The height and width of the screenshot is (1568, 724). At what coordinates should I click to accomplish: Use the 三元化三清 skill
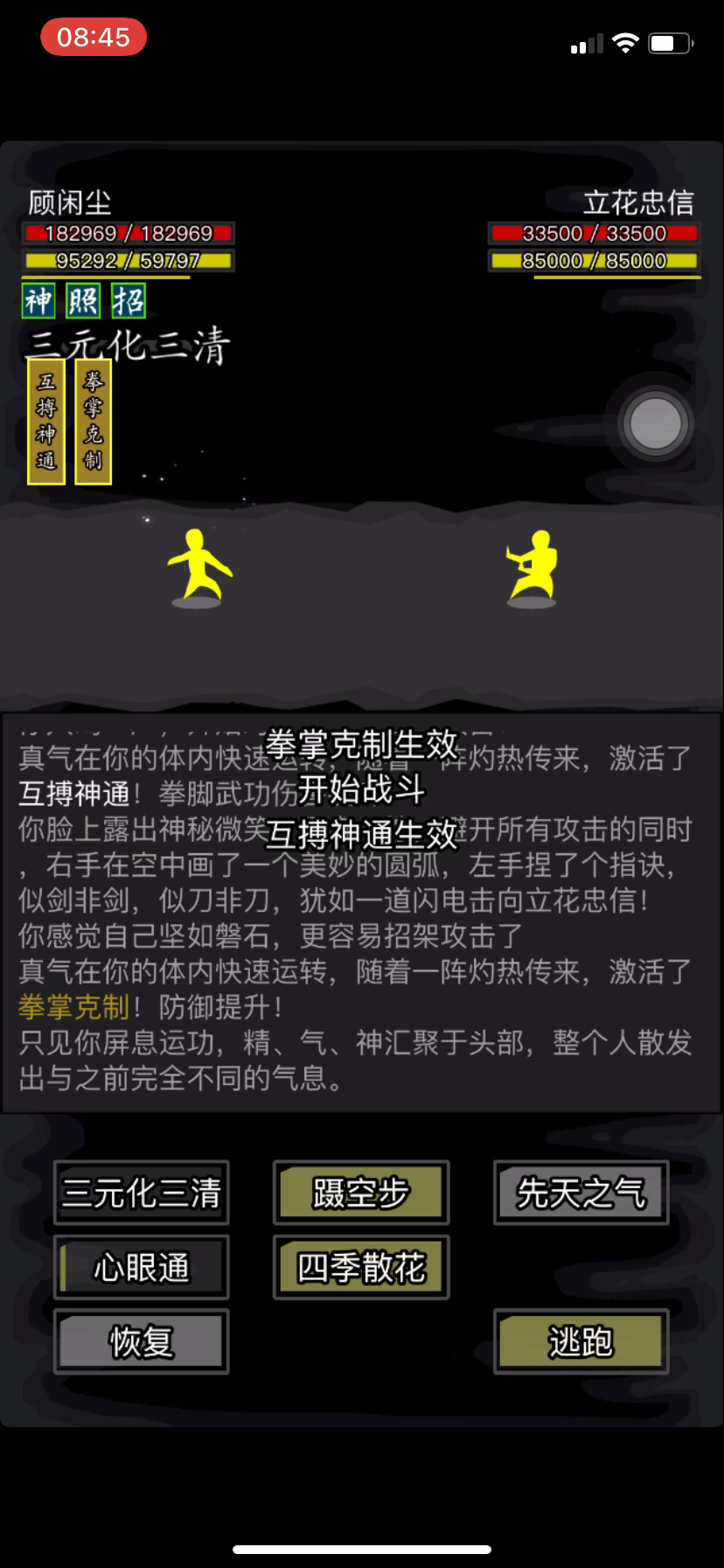[142, 1193]
